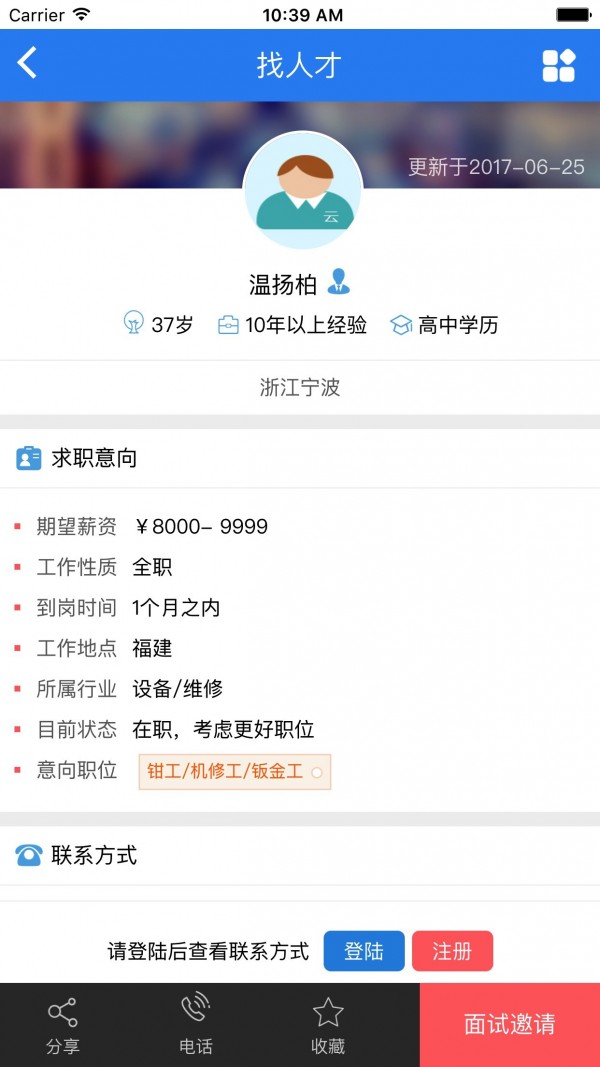Call the candidate via 电话
600x1067 pixels.
(x=195, y=1025)
